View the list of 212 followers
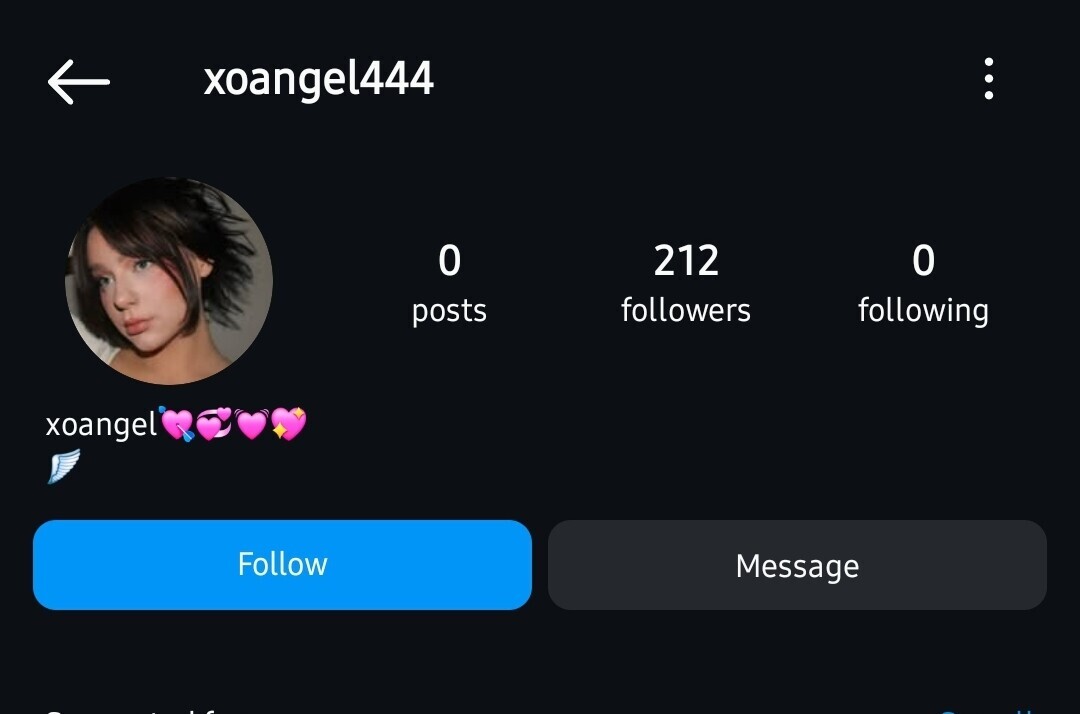This screenshot has width=1080, height=714. coord(686,284)
